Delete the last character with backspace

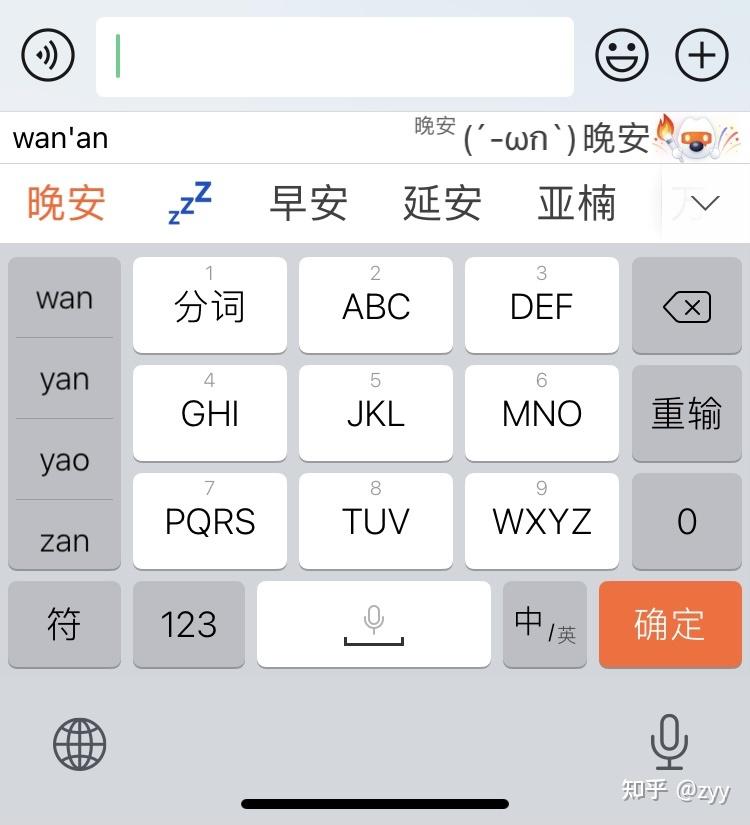click(x=686, y=306)
